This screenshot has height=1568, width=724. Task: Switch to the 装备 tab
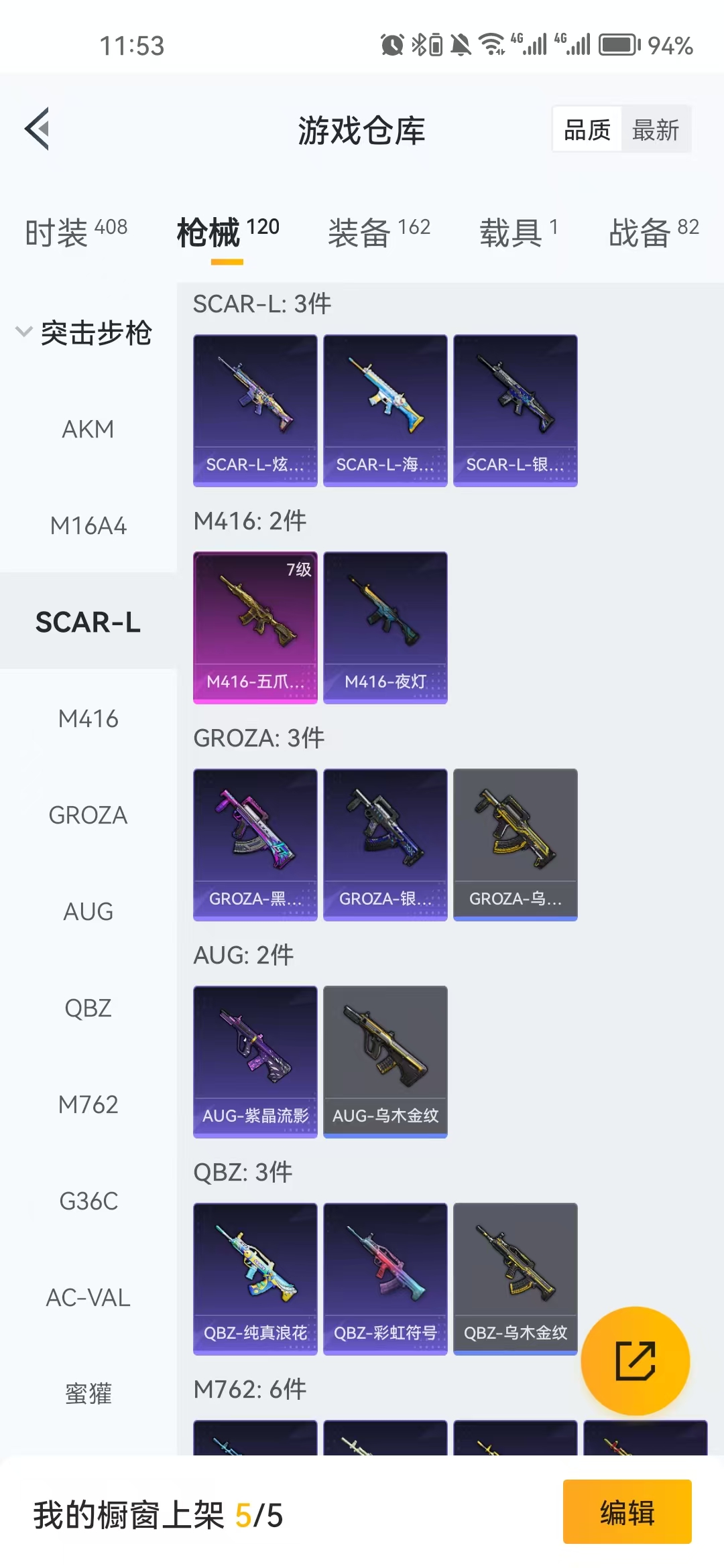[379, 233]
